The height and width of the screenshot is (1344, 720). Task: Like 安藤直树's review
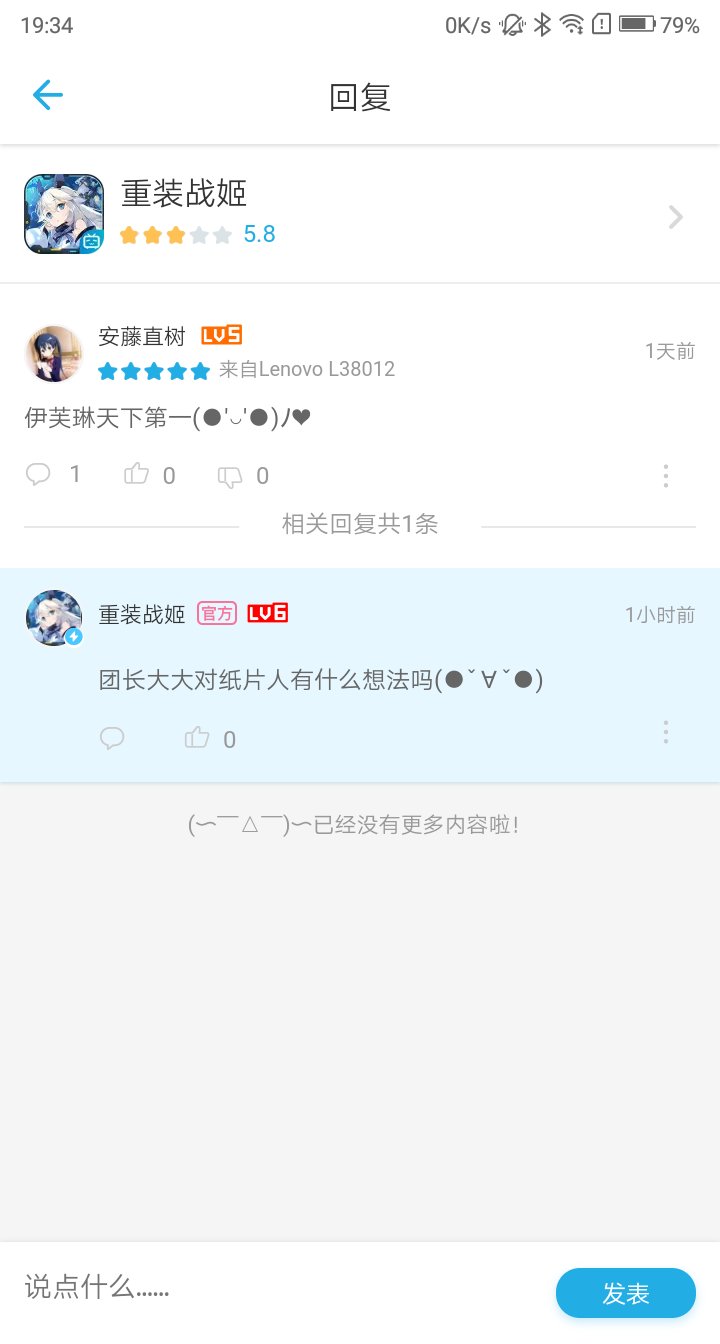137,474
